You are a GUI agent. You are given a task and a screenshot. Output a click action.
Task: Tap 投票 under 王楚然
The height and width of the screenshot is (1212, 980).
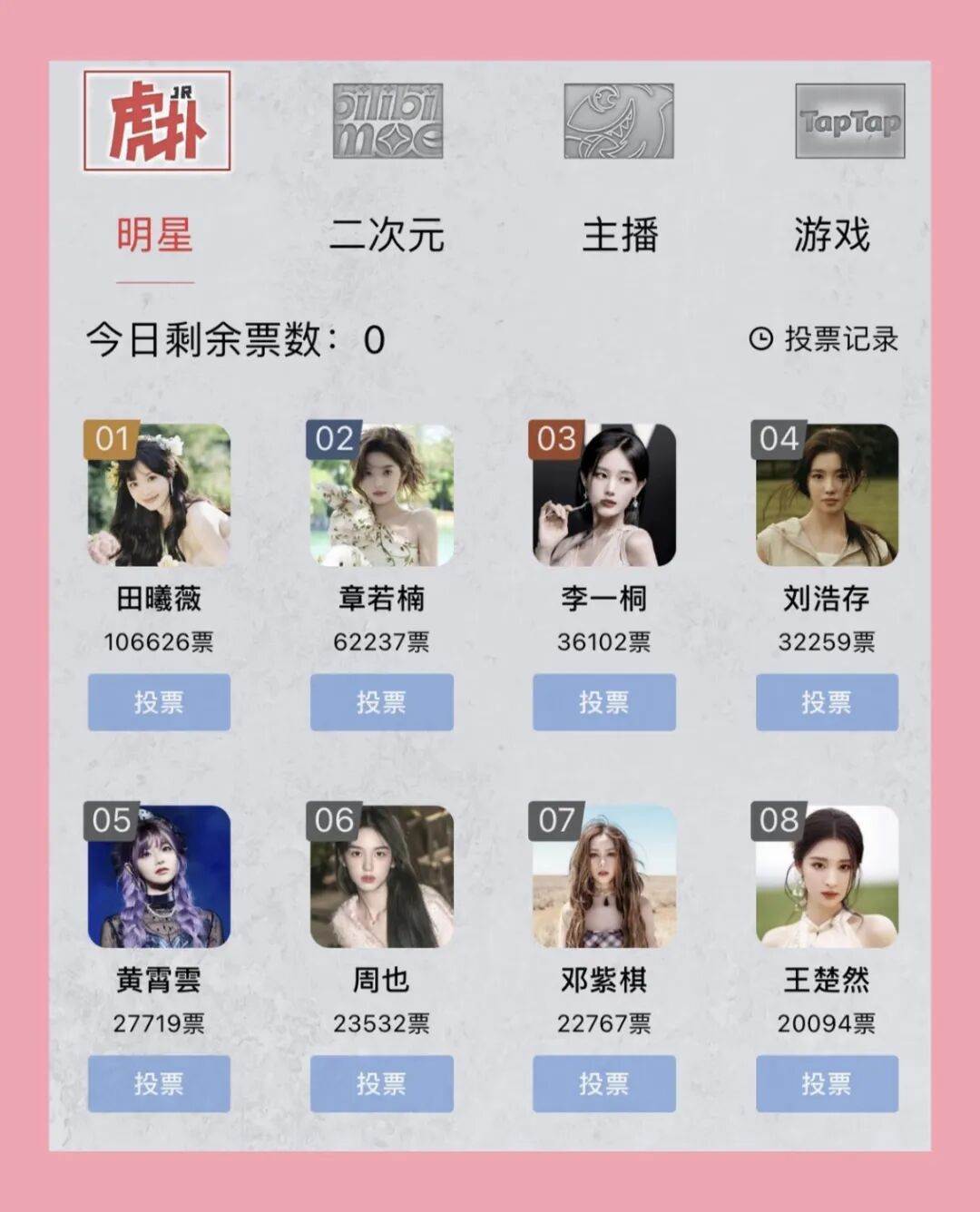coord(827,1083)
